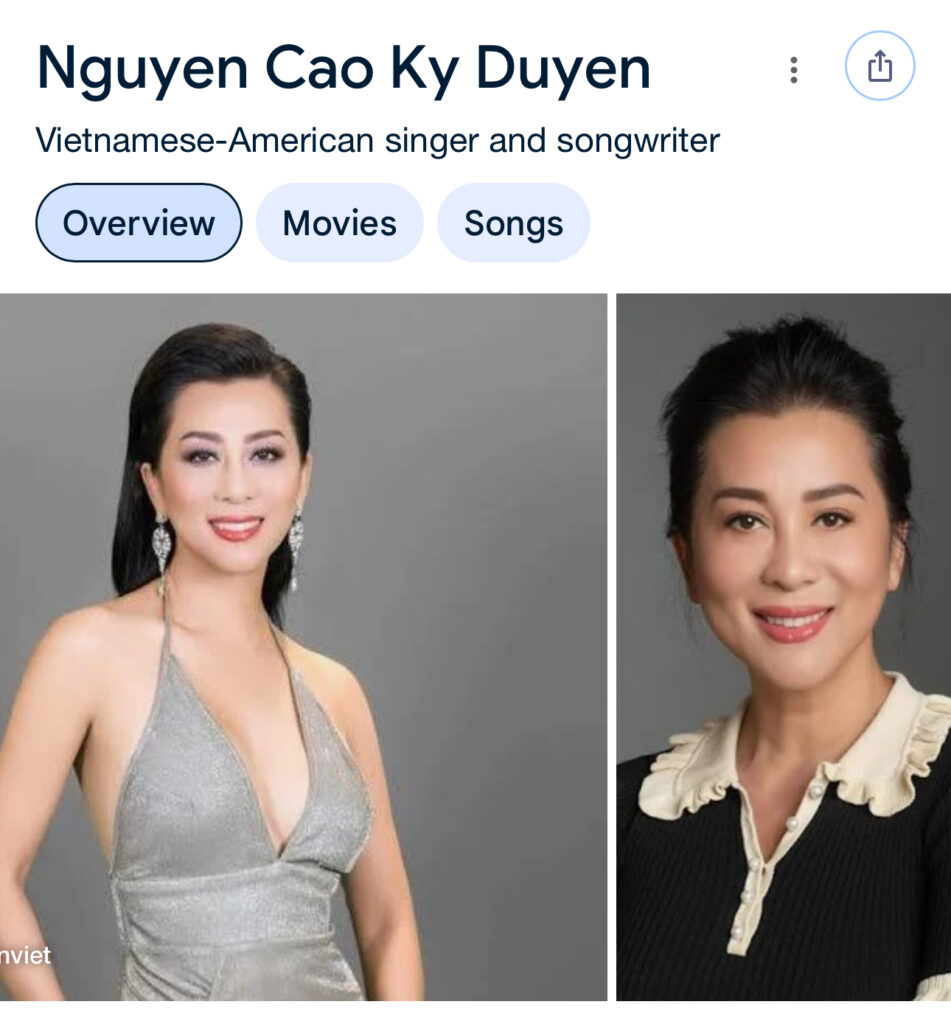Switch to the Songs chip
Screen dimensions: 951x1024
(513, 223)
